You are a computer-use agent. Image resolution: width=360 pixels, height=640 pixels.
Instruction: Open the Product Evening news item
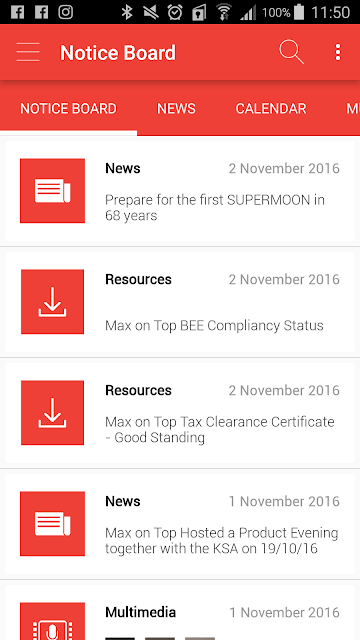tap(180, 524)
